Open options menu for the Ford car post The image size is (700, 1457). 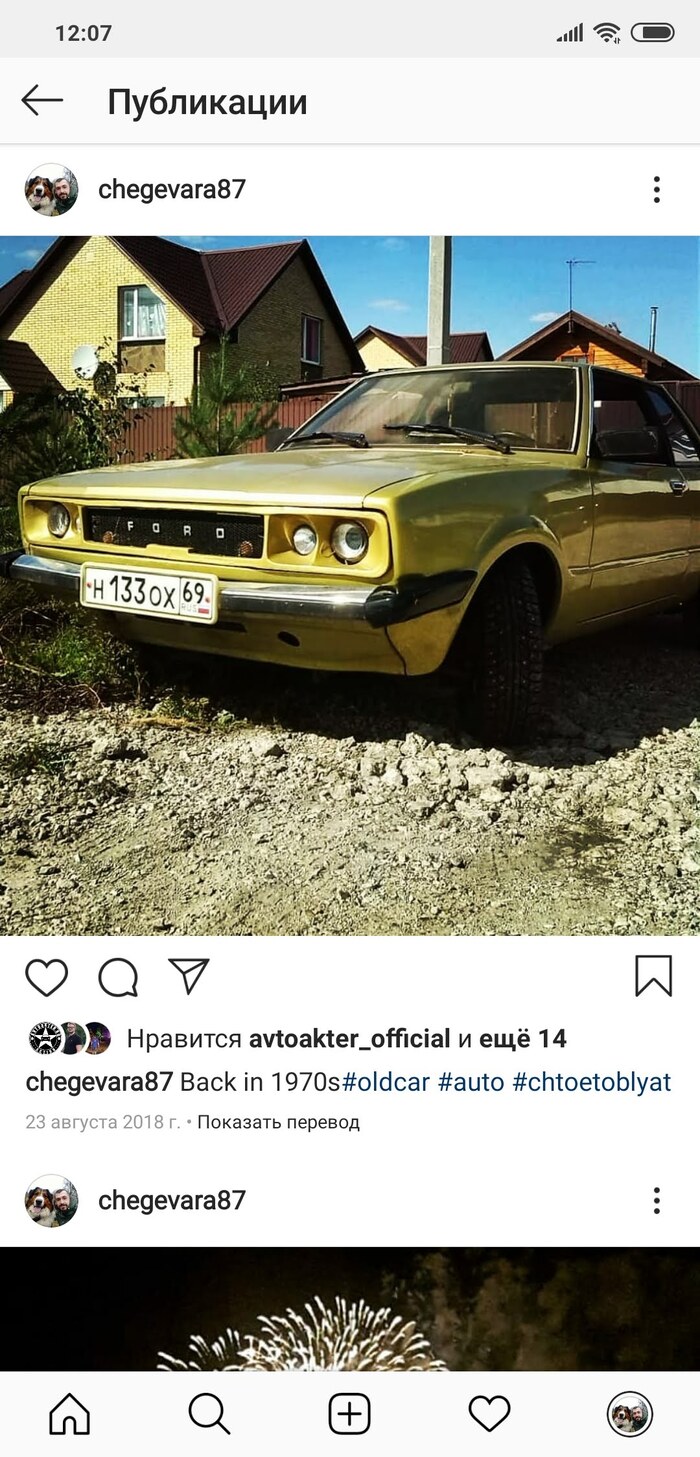656,190
